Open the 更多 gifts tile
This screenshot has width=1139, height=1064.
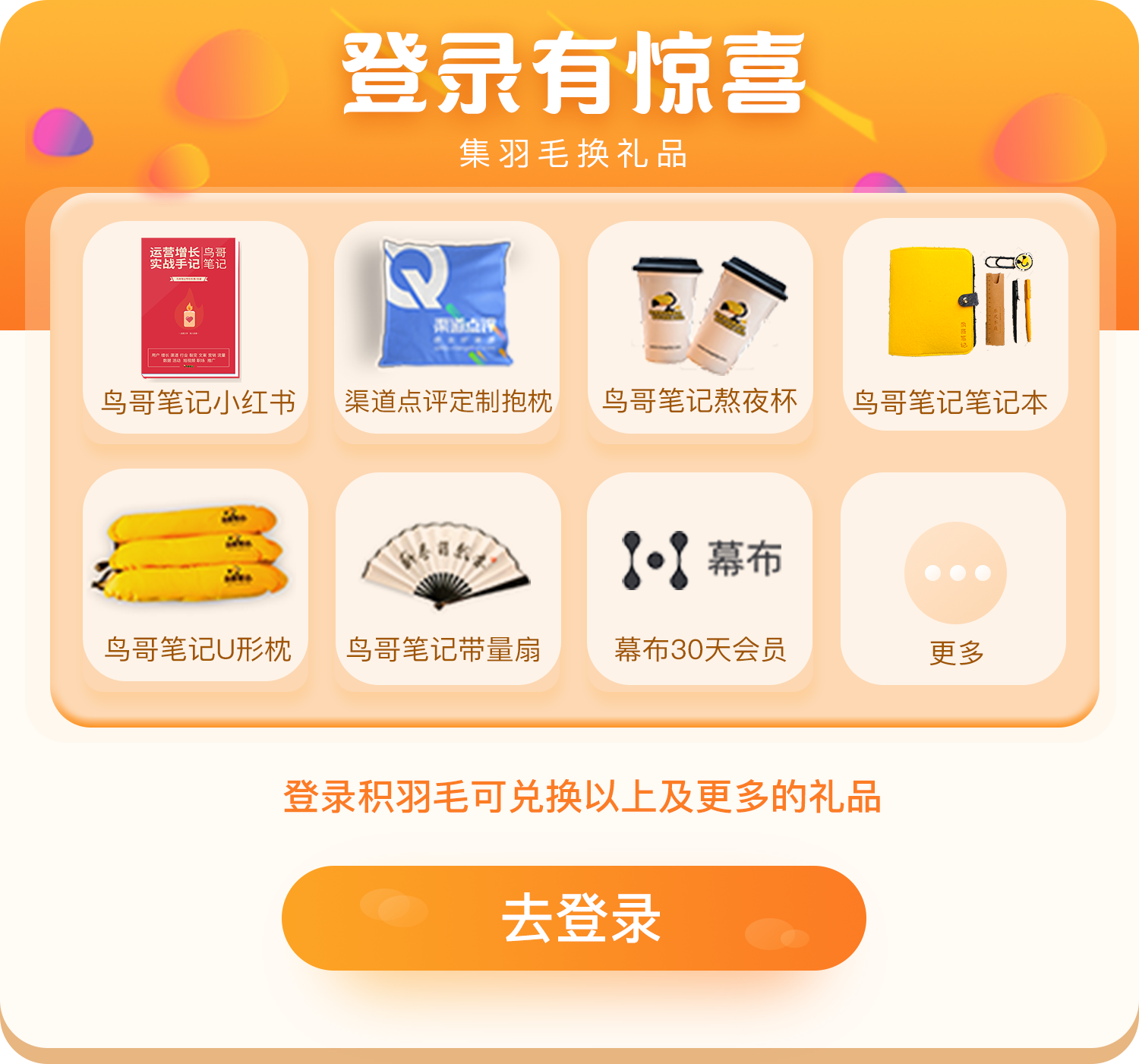tap(954, 579)
